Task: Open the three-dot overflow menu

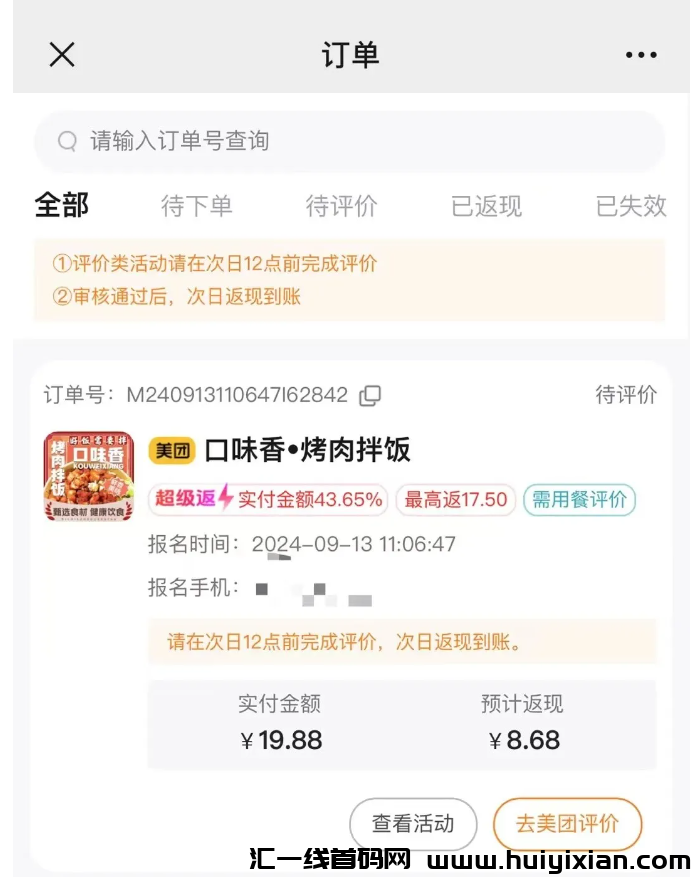Action: (641, 55)
